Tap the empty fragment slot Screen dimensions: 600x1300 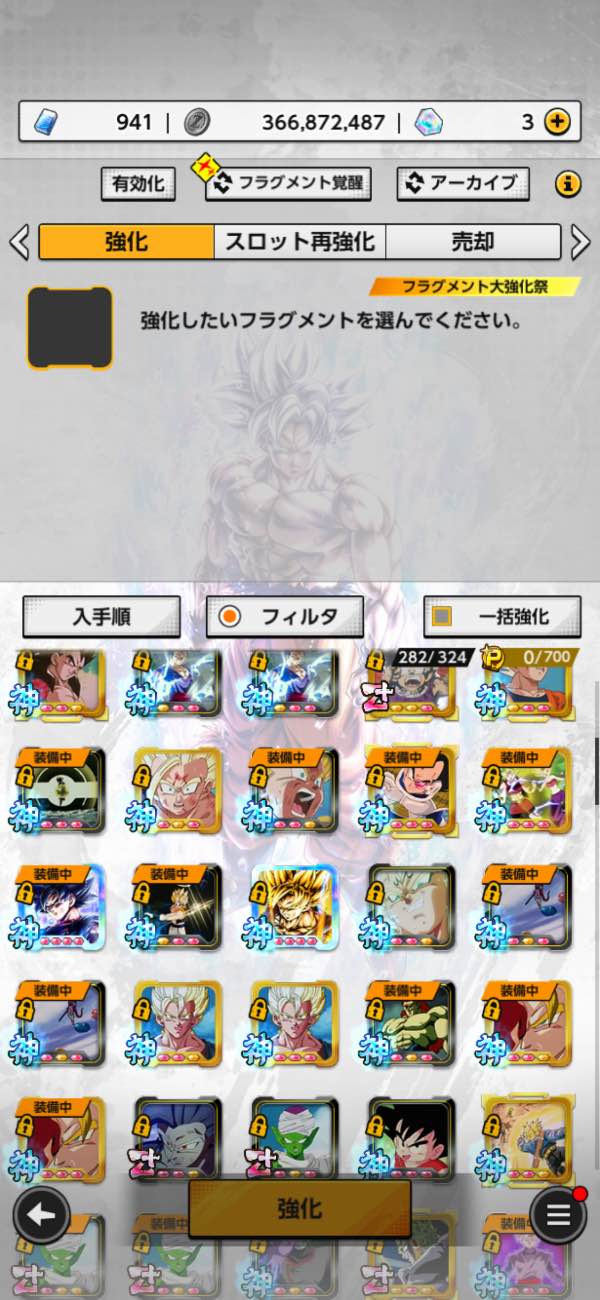click(x=70, y=327)
